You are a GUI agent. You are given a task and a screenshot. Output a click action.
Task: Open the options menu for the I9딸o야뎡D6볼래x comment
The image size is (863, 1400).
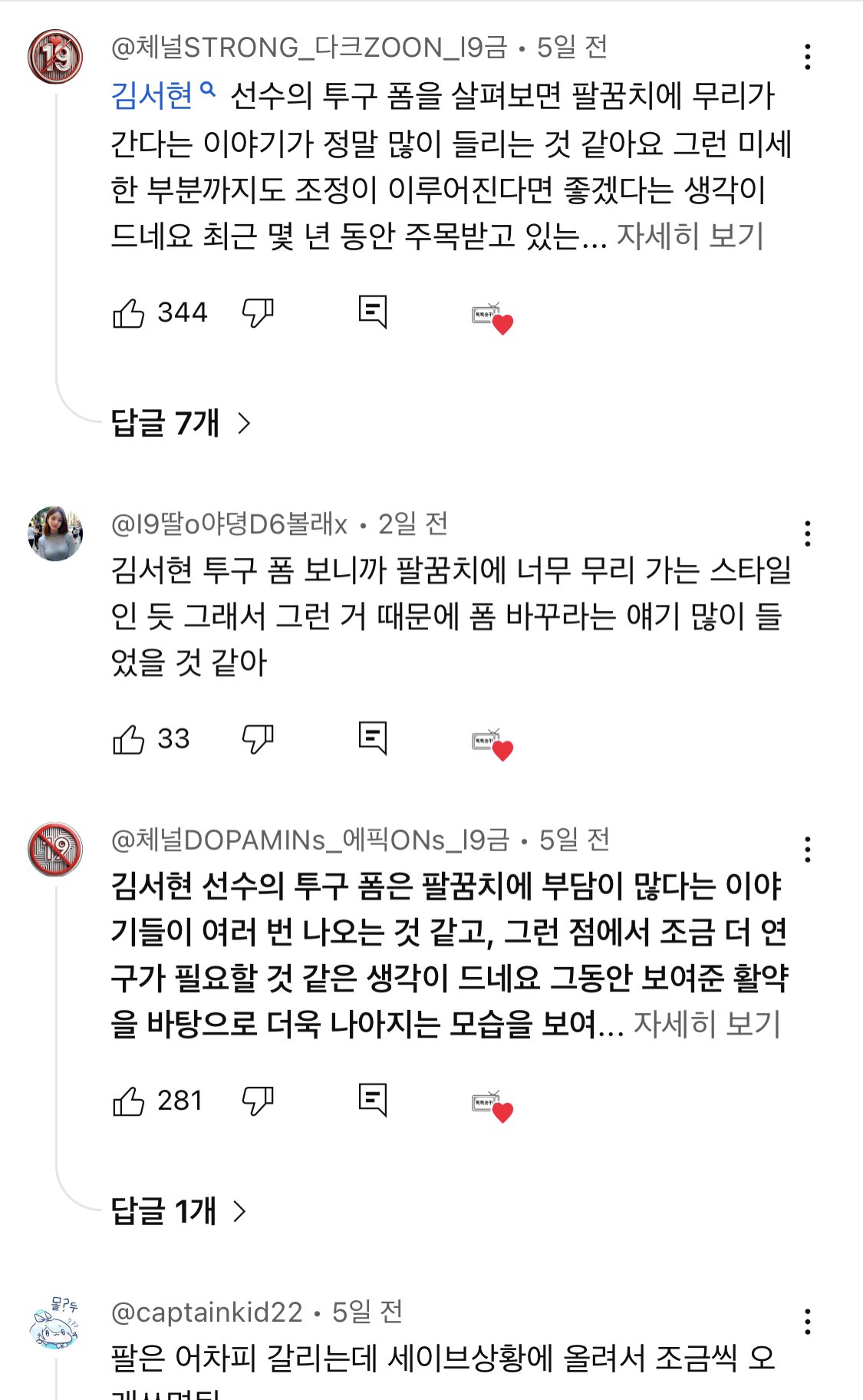coord(807,533)
